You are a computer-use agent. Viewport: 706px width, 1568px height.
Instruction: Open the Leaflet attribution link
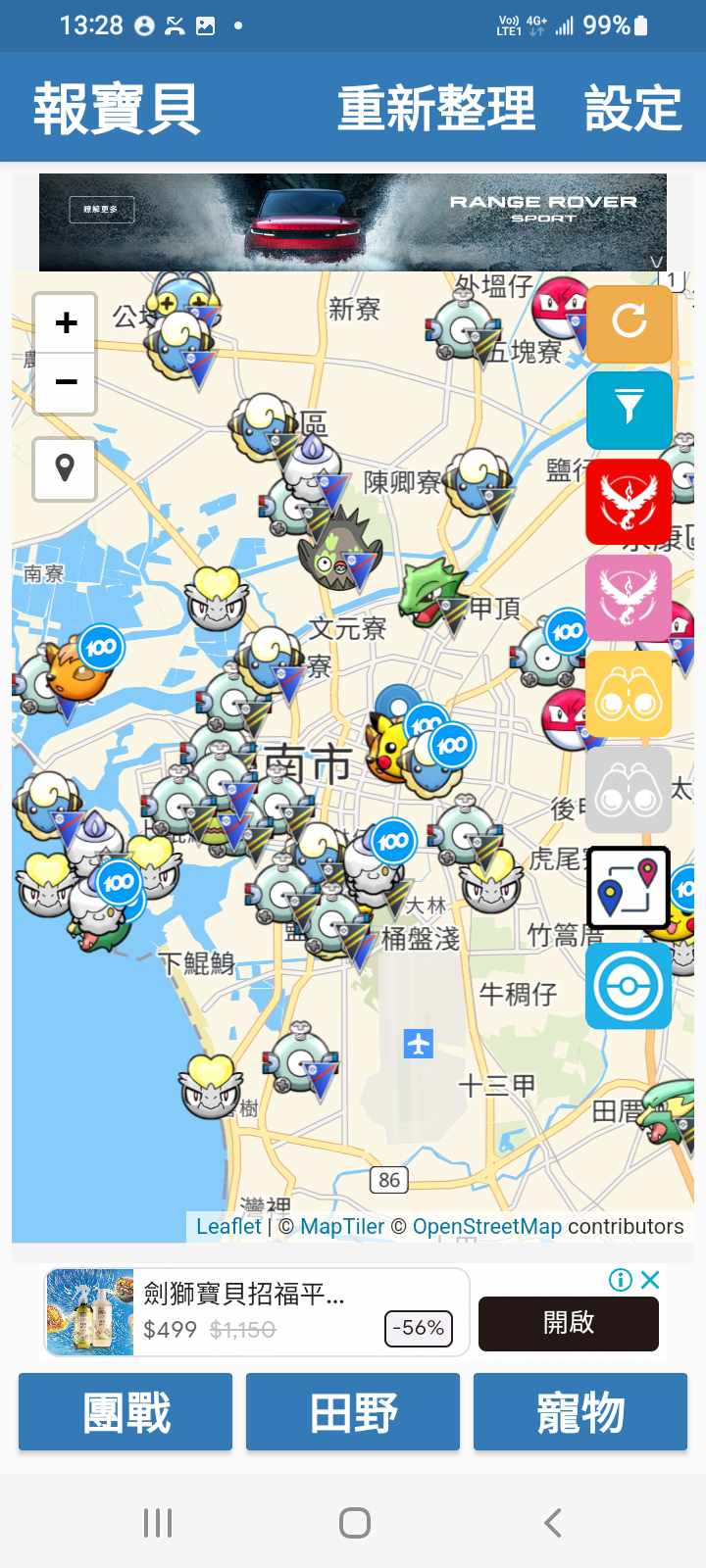coord(228,1226)
